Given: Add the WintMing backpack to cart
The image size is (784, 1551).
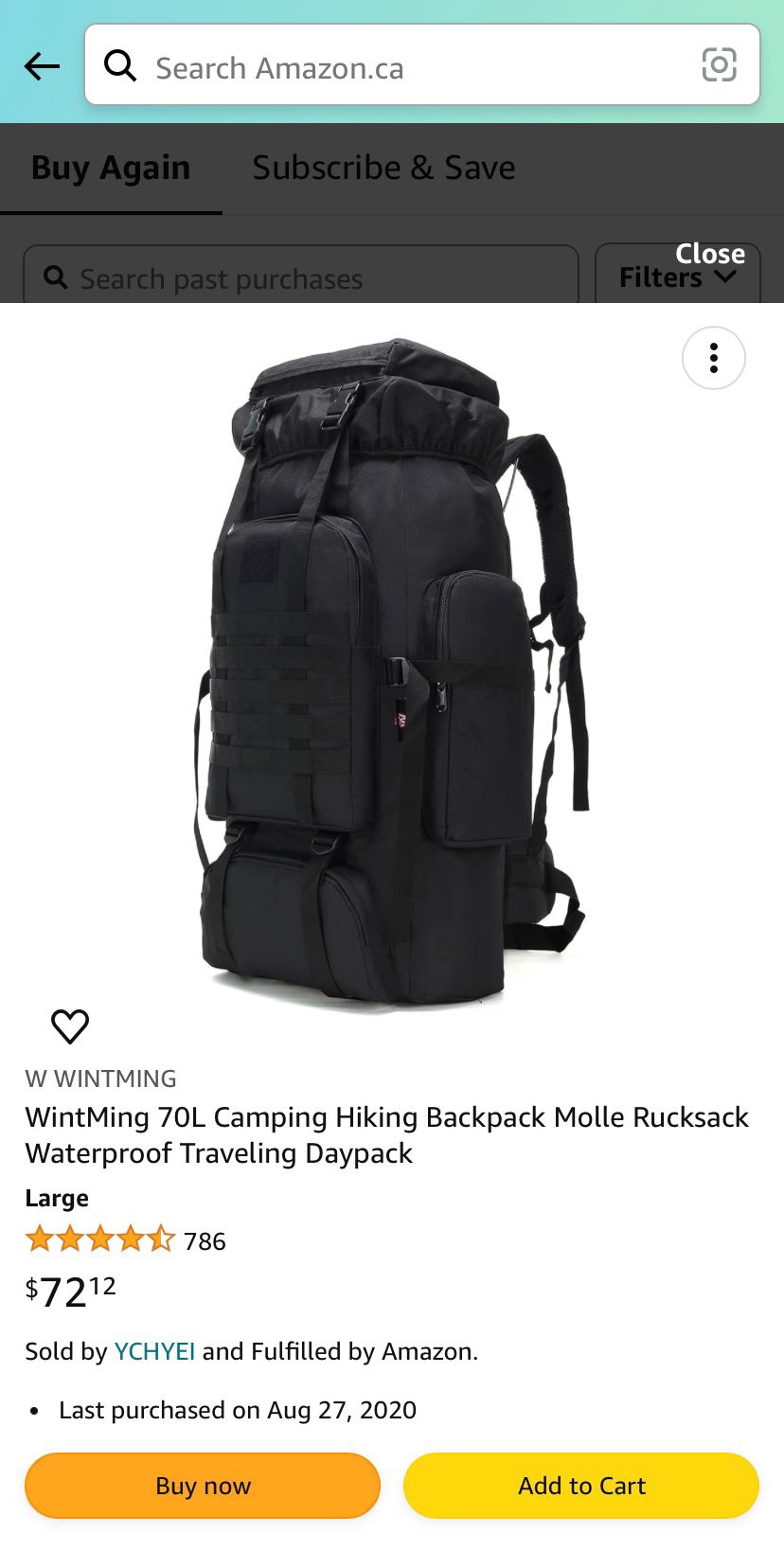Looking at the screenshot, I should click(x=581, y=1486).
